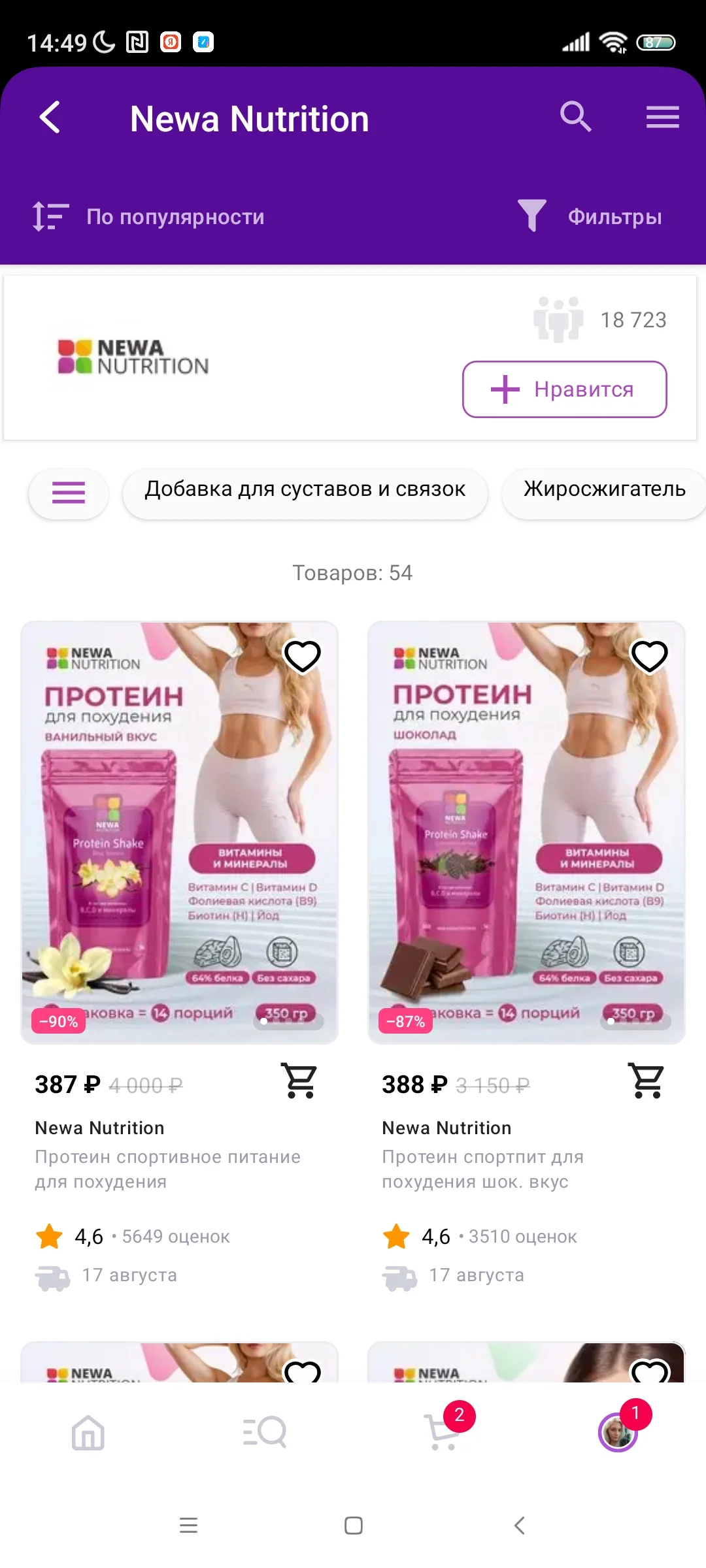Tap the filter funnel icon
This screenshot has width=706, height=1568.
point(531,216)
